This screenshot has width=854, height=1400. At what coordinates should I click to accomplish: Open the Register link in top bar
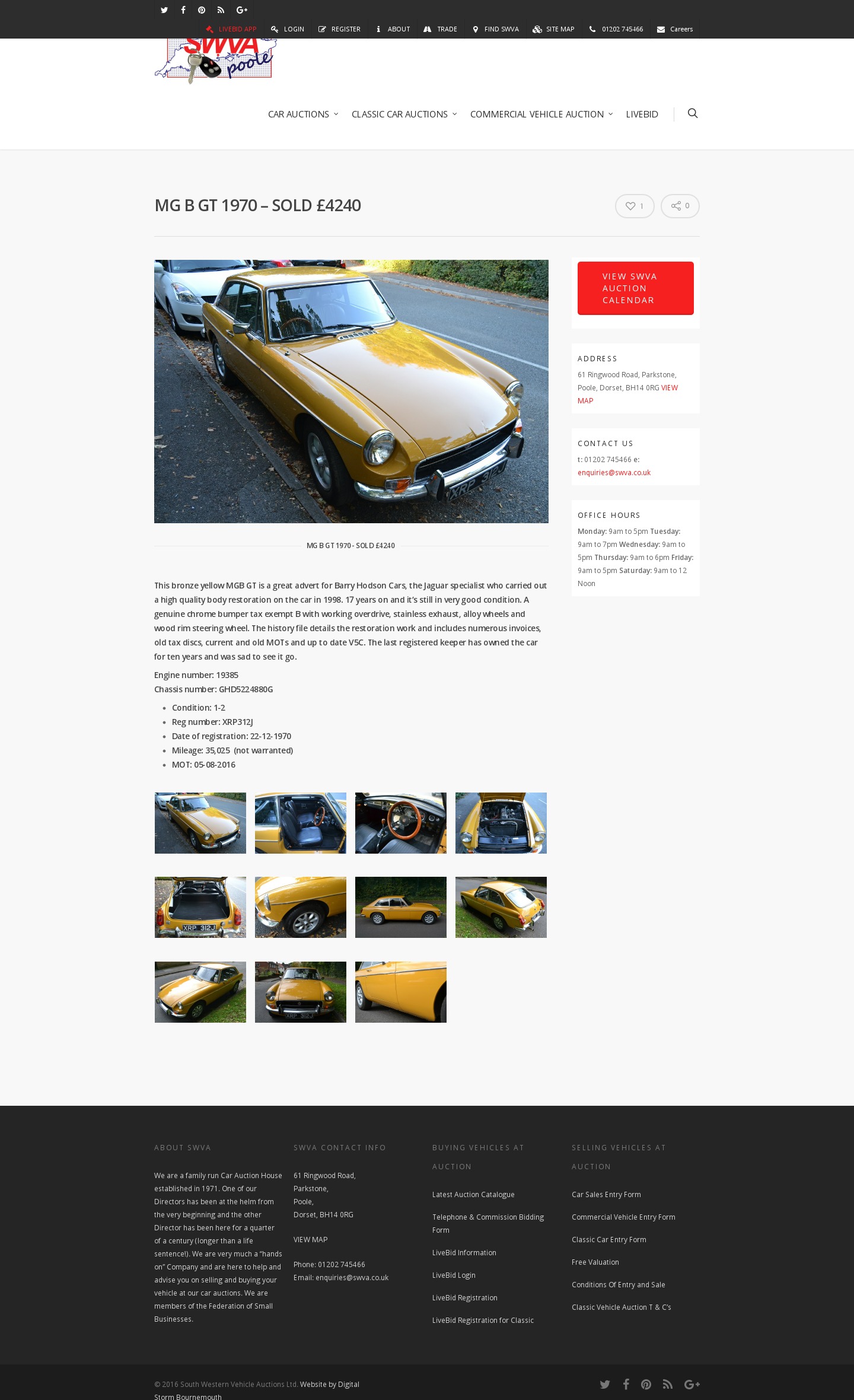(x=339, y=29)
